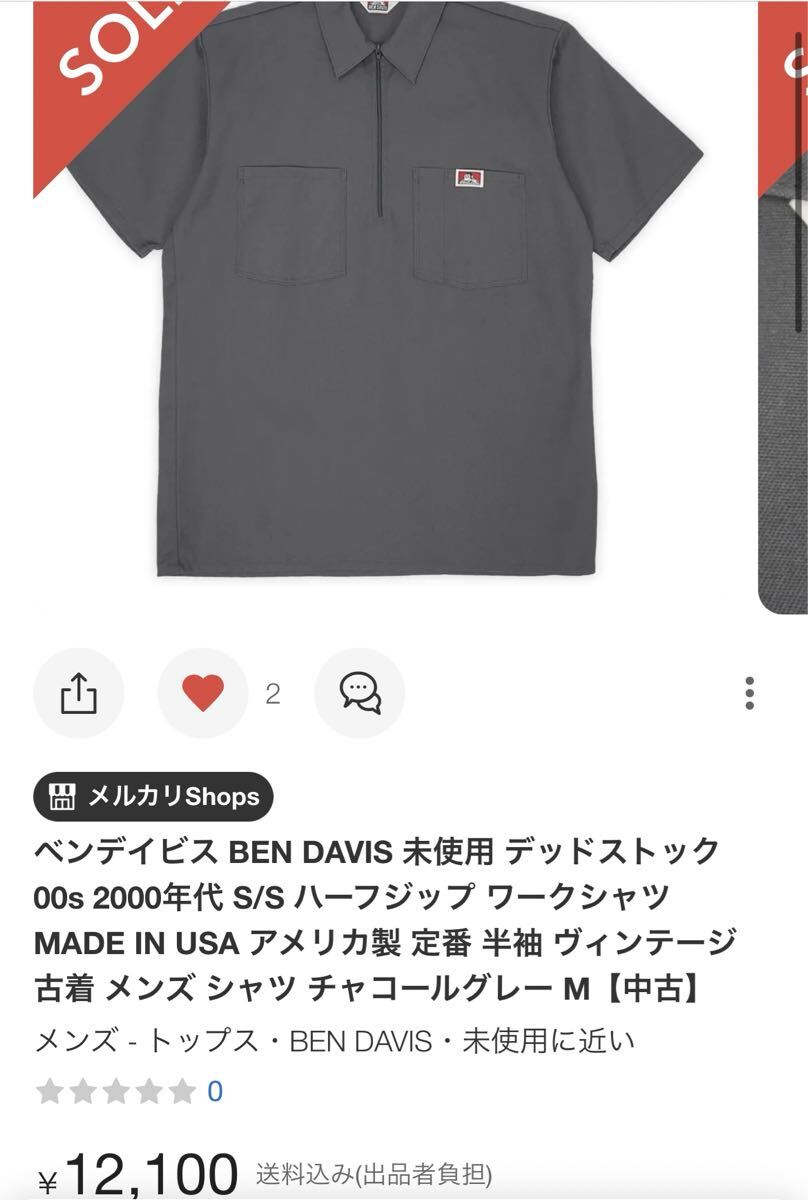808x1200 pixels.
Task: Share this Ben Davis shirt listing
Action: [79, 693]
